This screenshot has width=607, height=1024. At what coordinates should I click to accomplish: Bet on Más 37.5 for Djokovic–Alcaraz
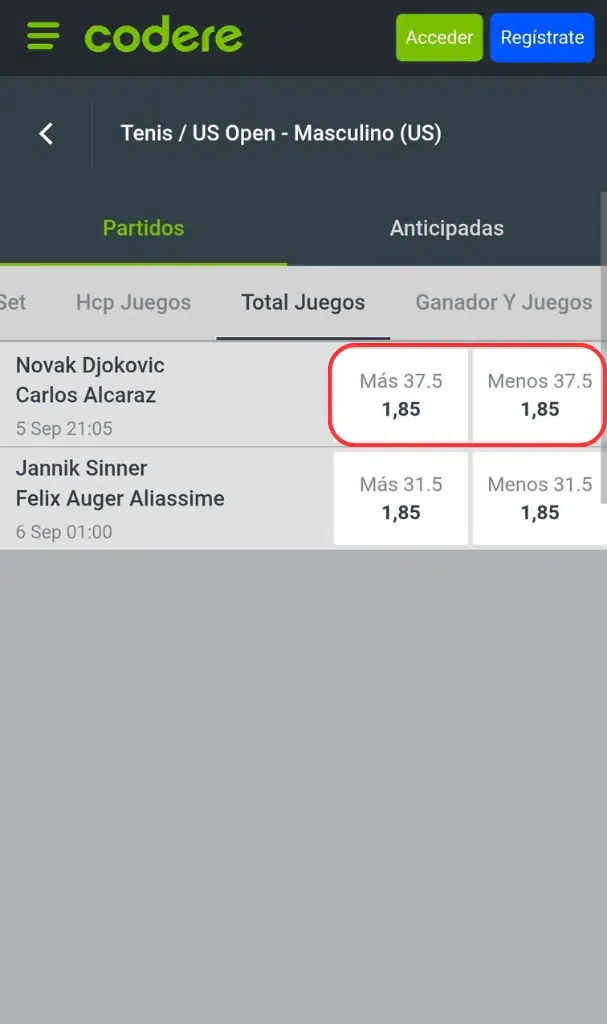(401, 395)
